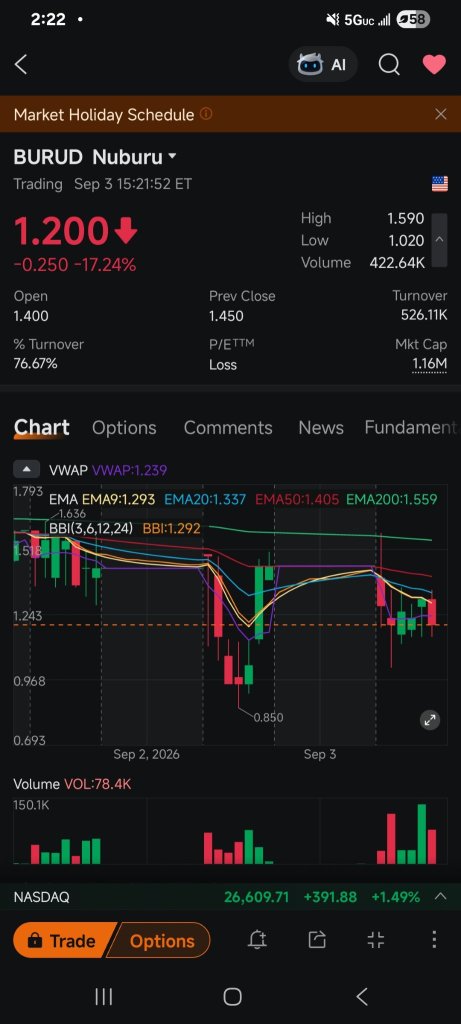Remove BURUD from favorites via heart
Image resolution: width=461 pixels, height=1024 pixels.
point(434,64)
